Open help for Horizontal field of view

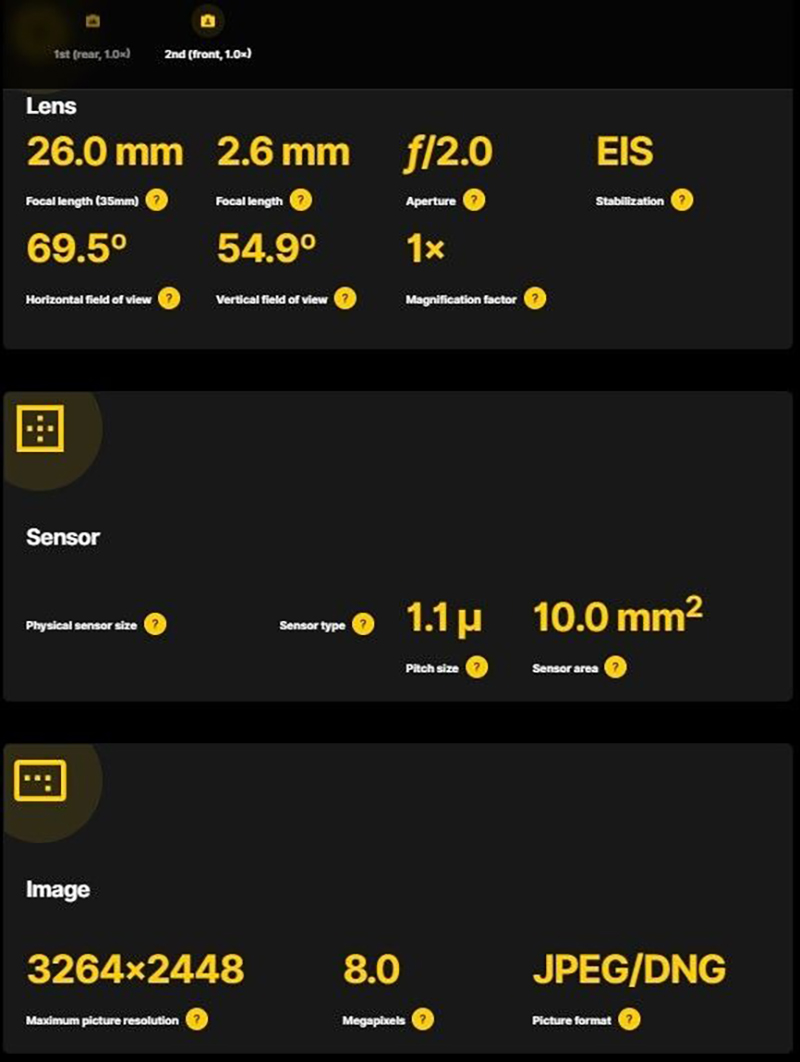pyautogui.click(x=170, y=298)
